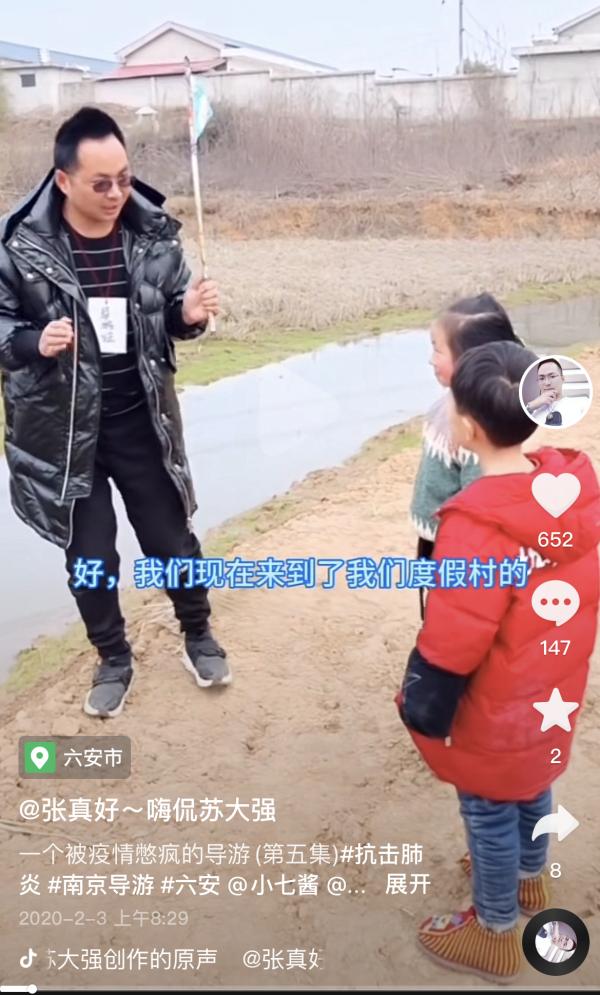Share this video via the arrow icon
This screenshot has height=995, width=600.
[x=555, y=824]
